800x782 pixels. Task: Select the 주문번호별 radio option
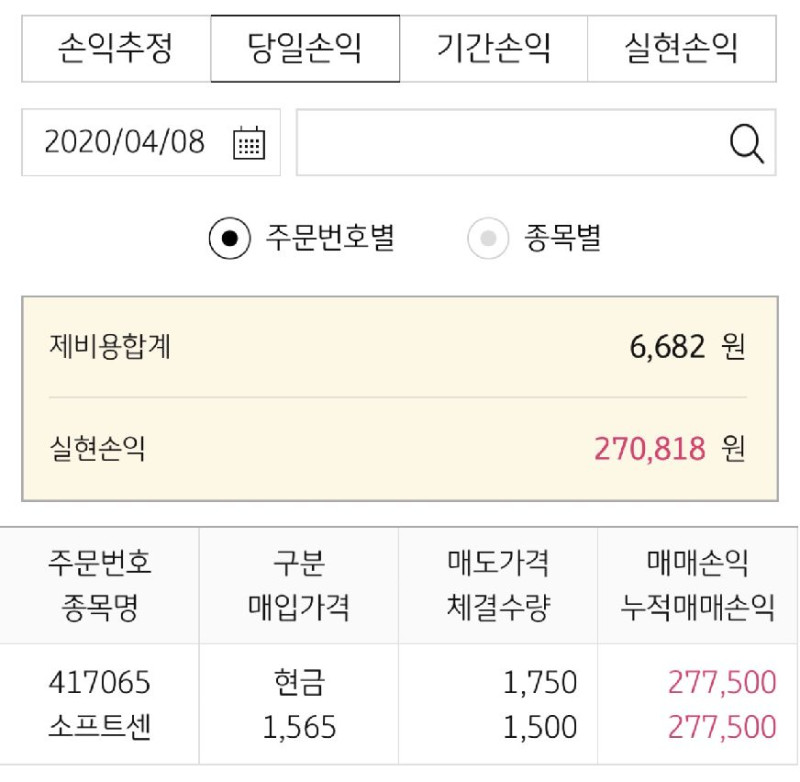[x=230, y=239]
